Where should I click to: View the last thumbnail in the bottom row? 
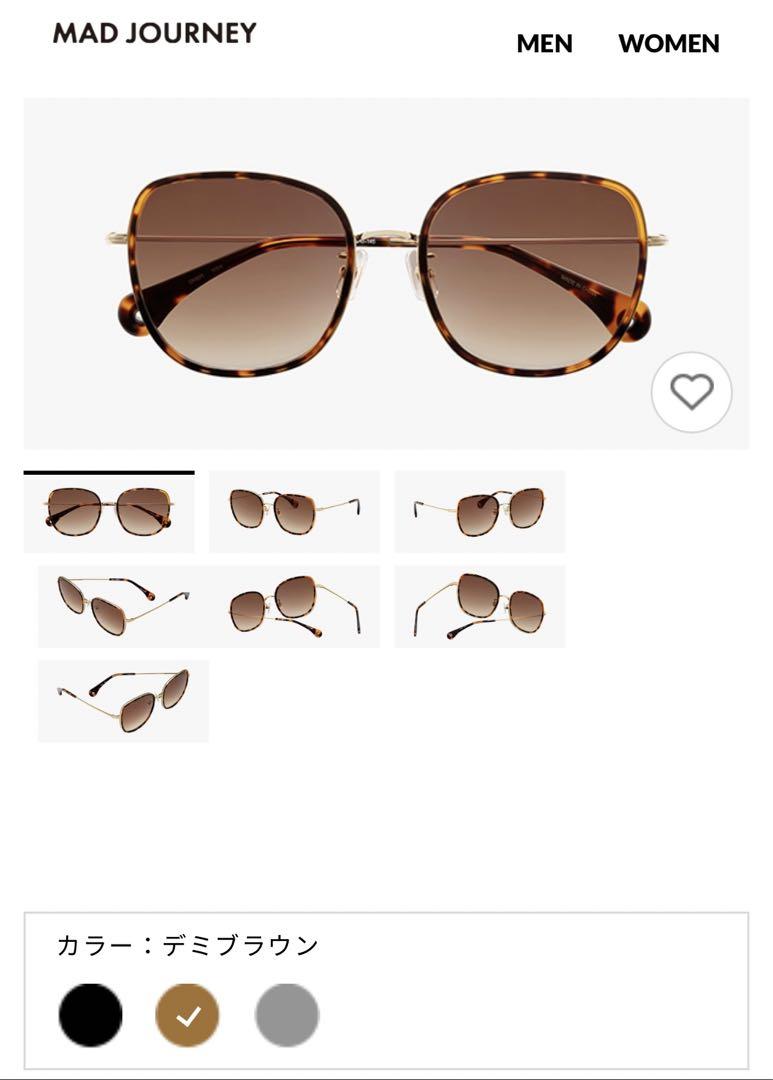click(x=123, y=701)
